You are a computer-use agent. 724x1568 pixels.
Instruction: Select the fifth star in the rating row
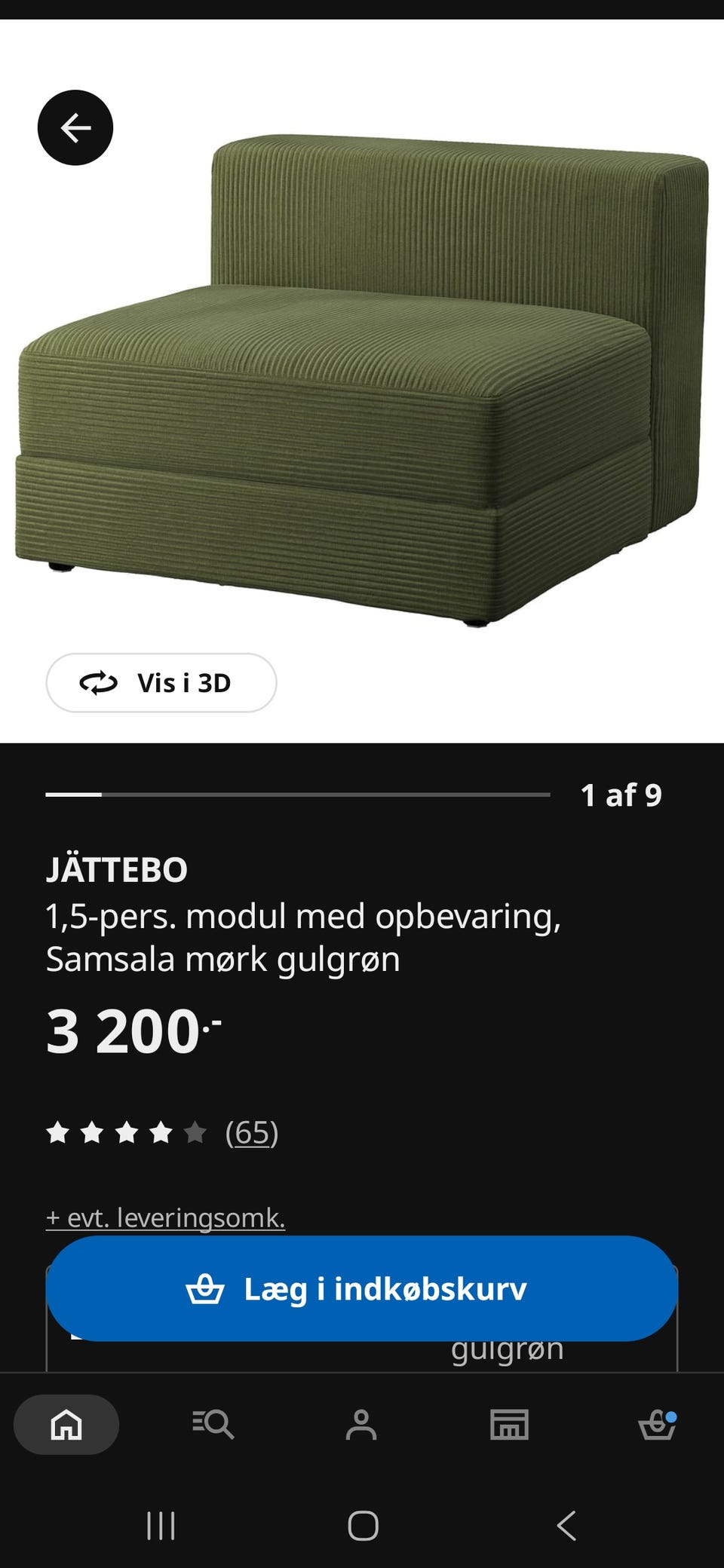[195, 1132]
